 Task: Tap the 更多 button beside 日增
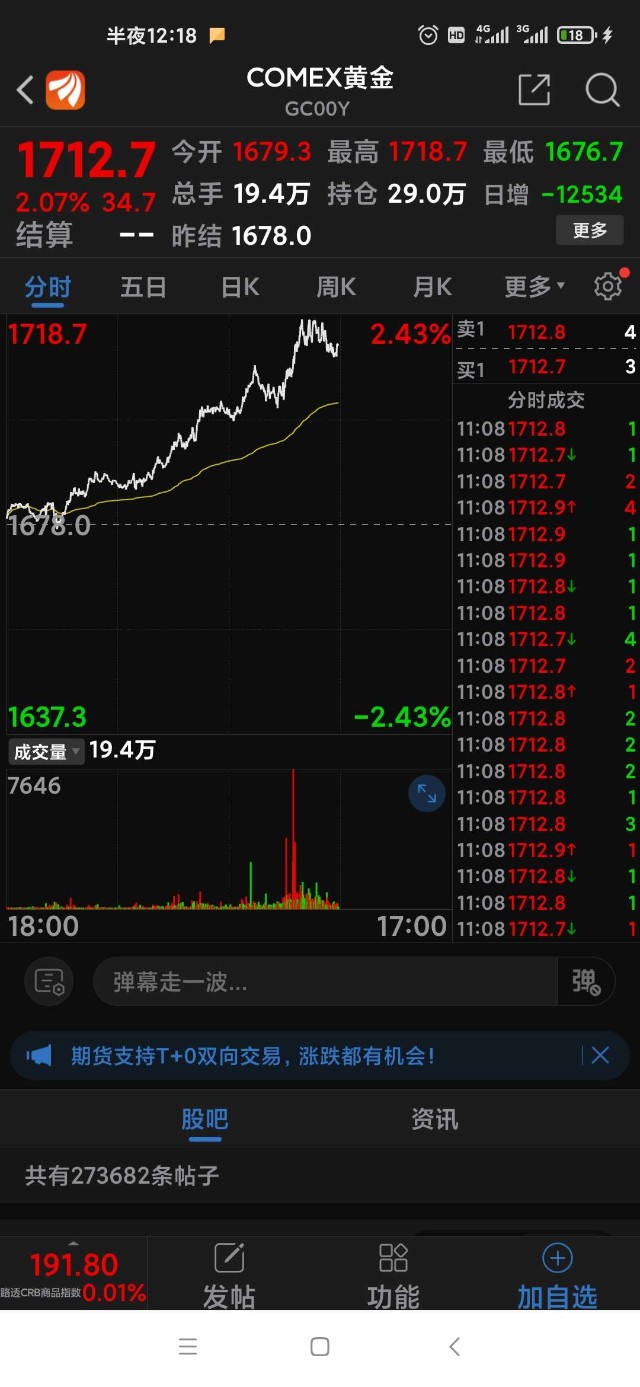tap(589, 231)
